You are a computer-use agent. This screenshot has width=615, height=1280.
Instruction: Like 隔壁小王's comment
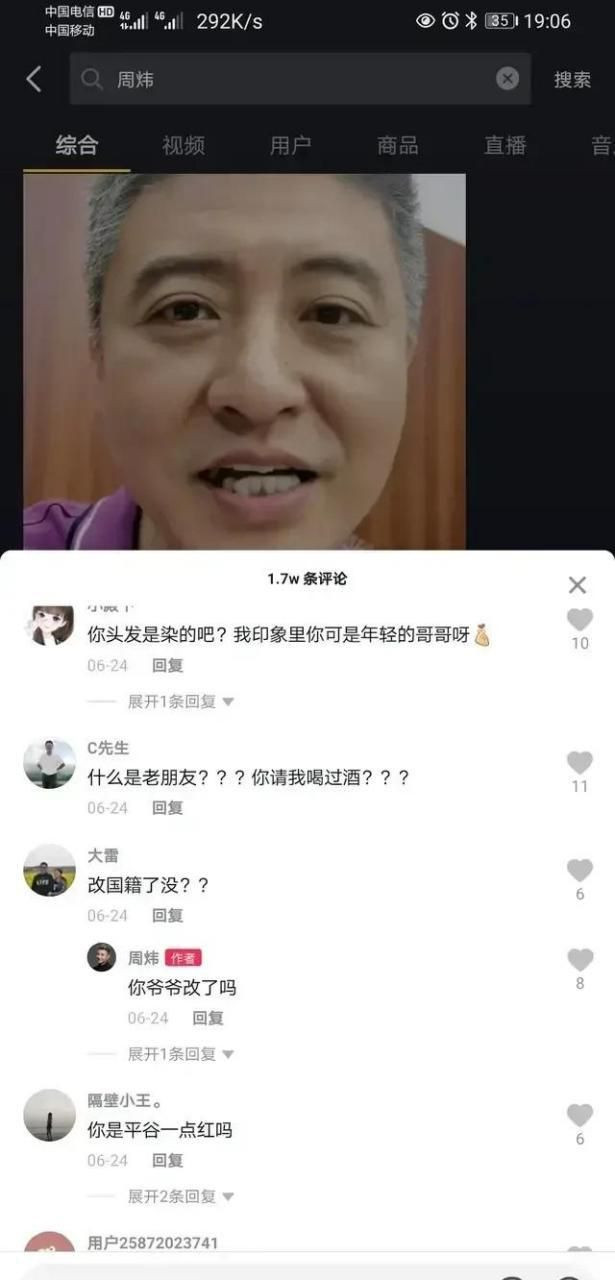click(580, 1115)
